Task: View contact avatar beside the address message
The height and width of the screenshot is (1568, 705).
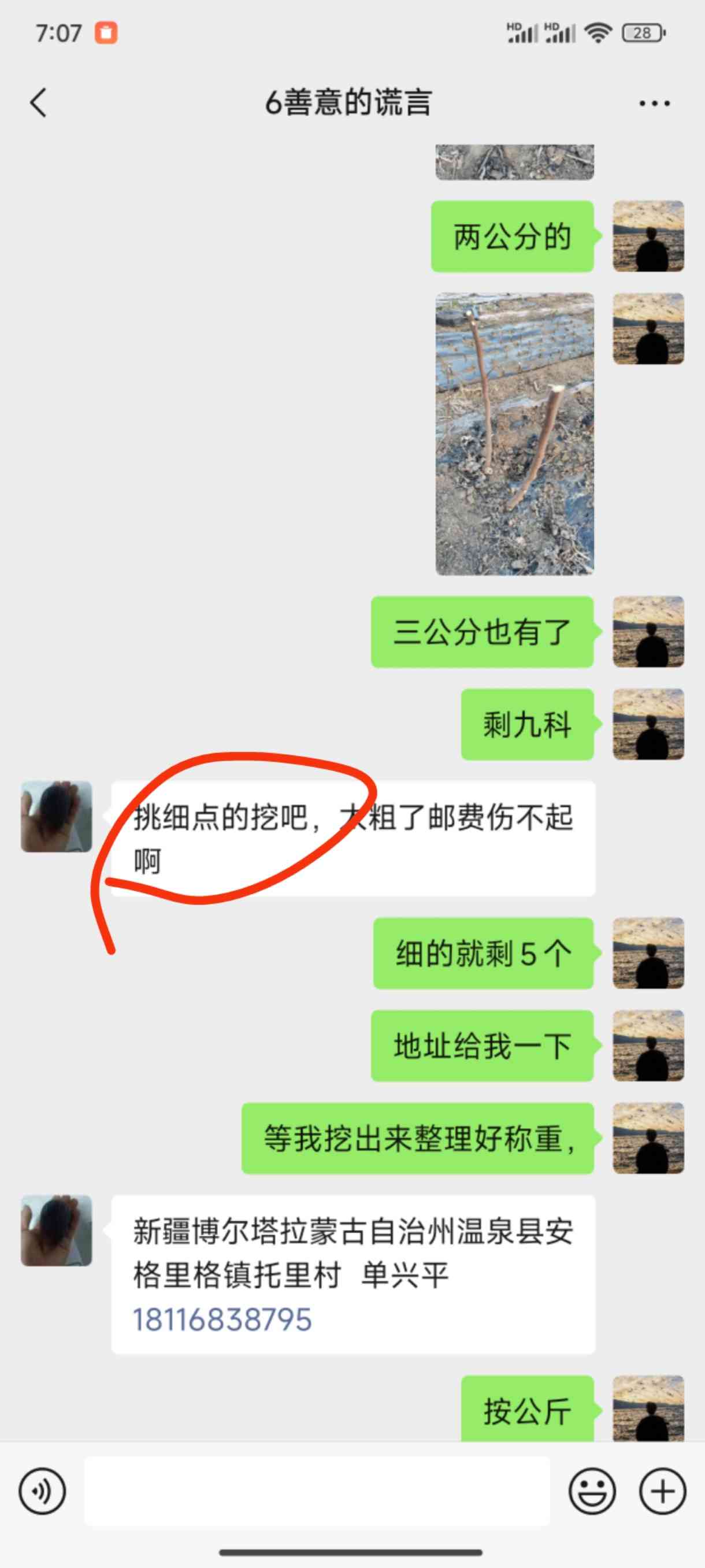Action: coord(57,1230)
